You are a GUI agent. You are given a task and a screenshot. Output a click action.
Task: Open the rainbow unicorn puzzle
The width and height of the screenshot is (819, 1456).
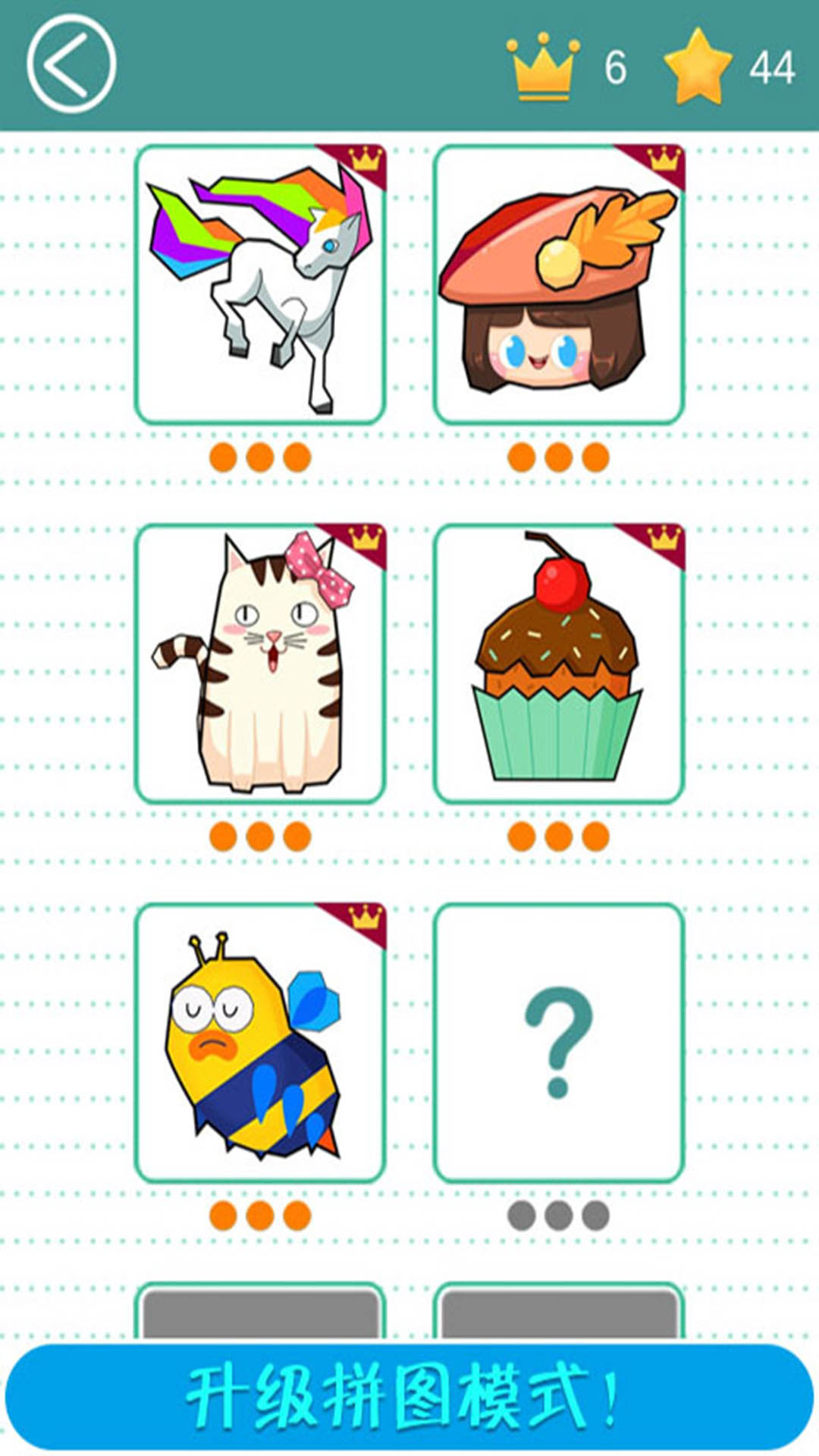click(260, 284)
